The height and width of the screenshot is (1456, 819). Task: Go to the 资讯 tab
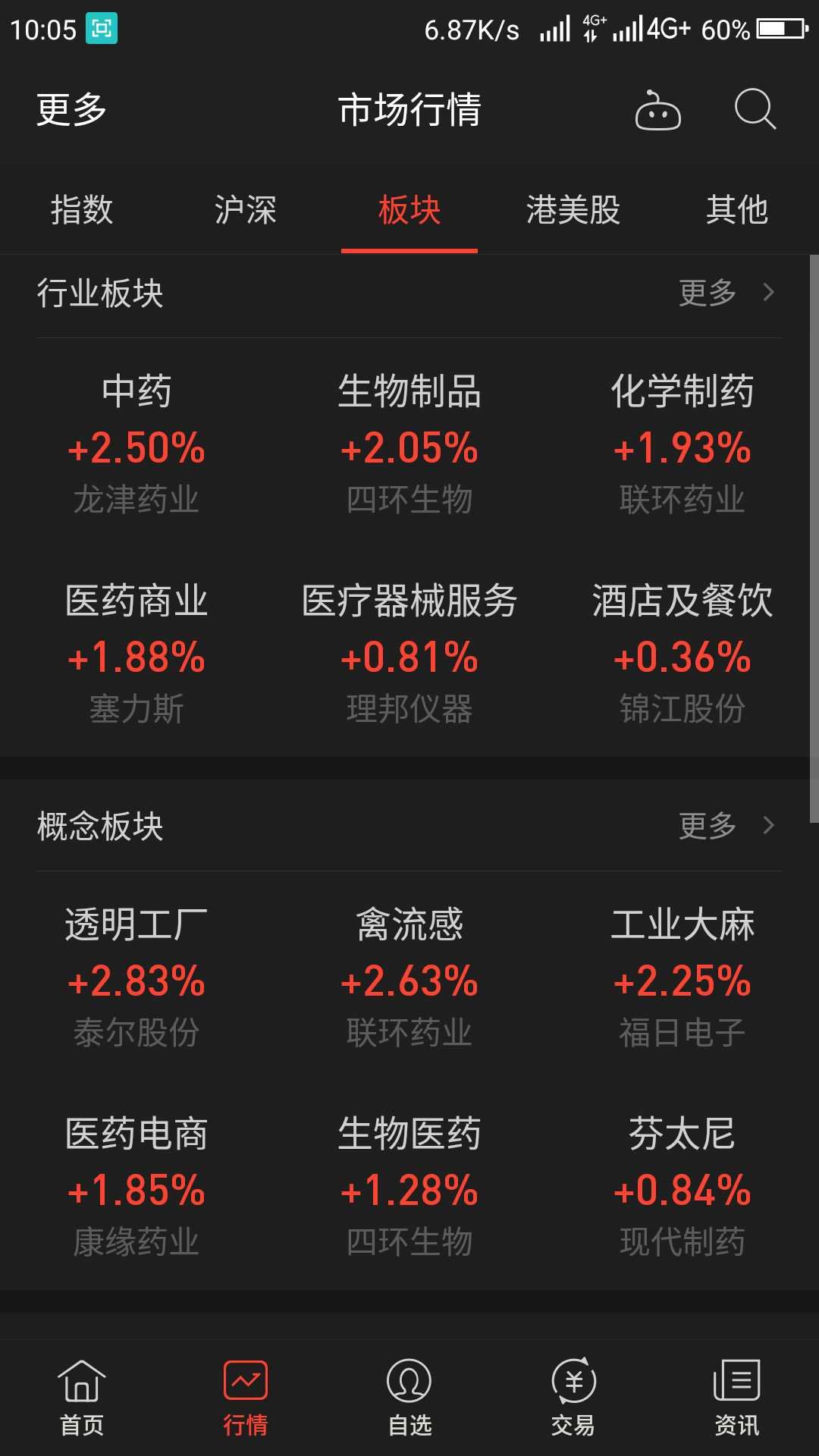[x=737, y=1398]
